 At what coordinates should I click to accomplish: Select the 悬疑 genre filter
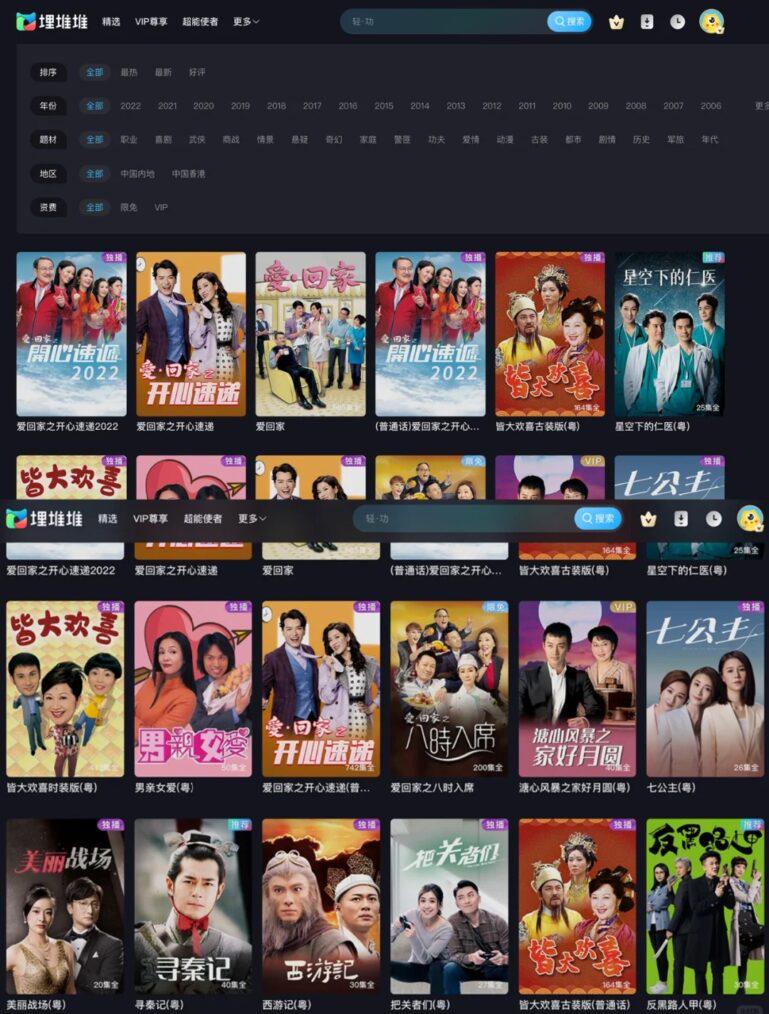(299, 140)
